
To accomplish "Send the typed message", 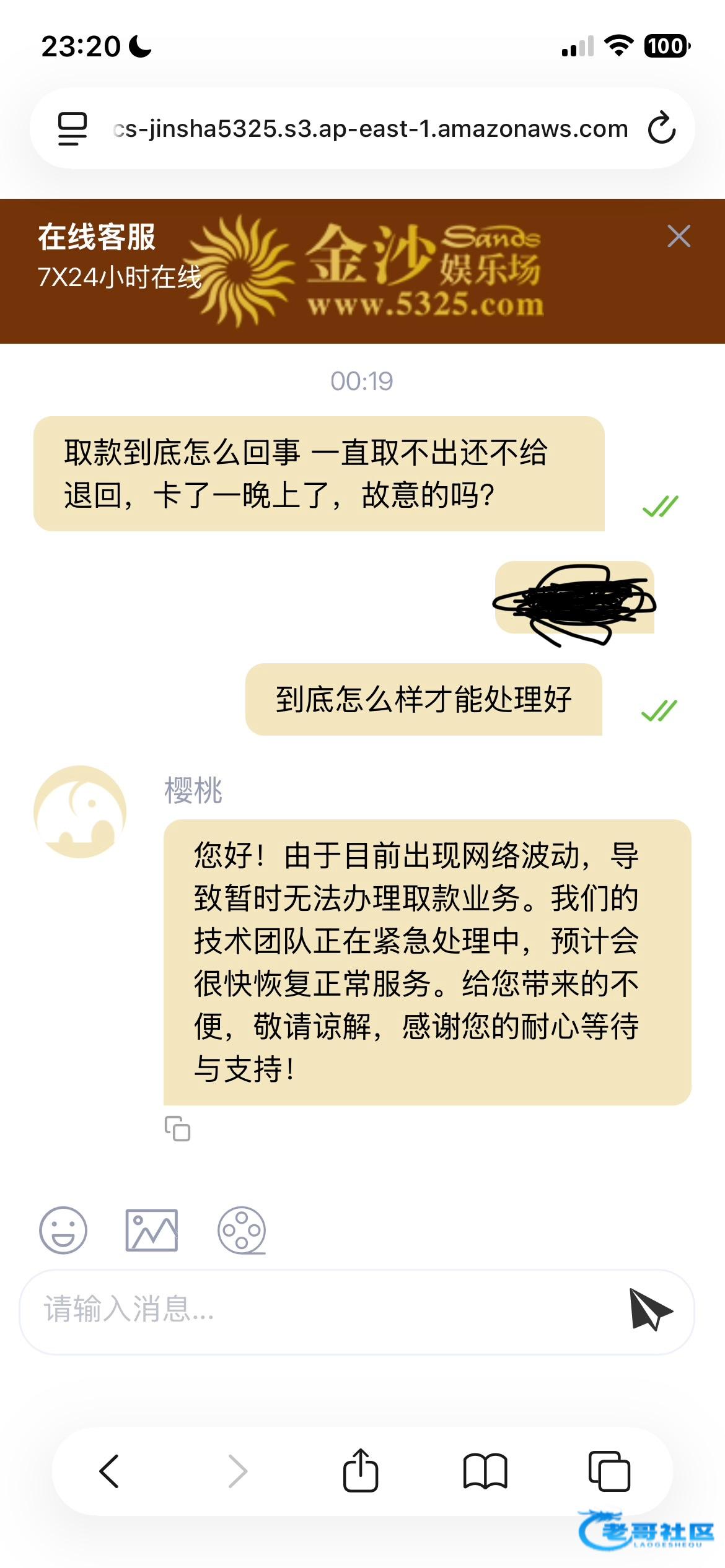I will click(x=649, y=1309).
